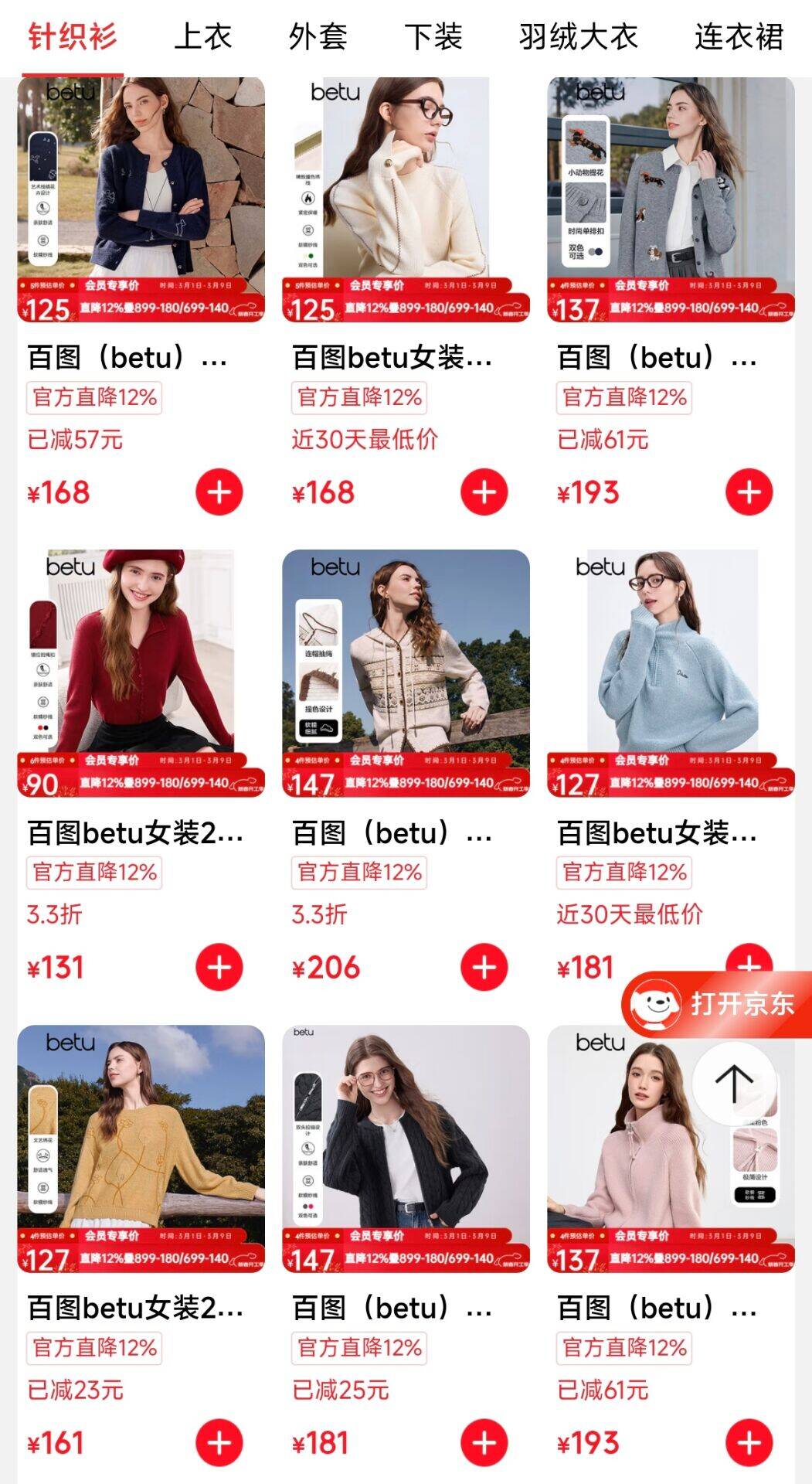The width and height of the screenshot is (812, 1484).
Task: Open the navy cardigan with 已减57元 label
Action: (x=141, y=199)
